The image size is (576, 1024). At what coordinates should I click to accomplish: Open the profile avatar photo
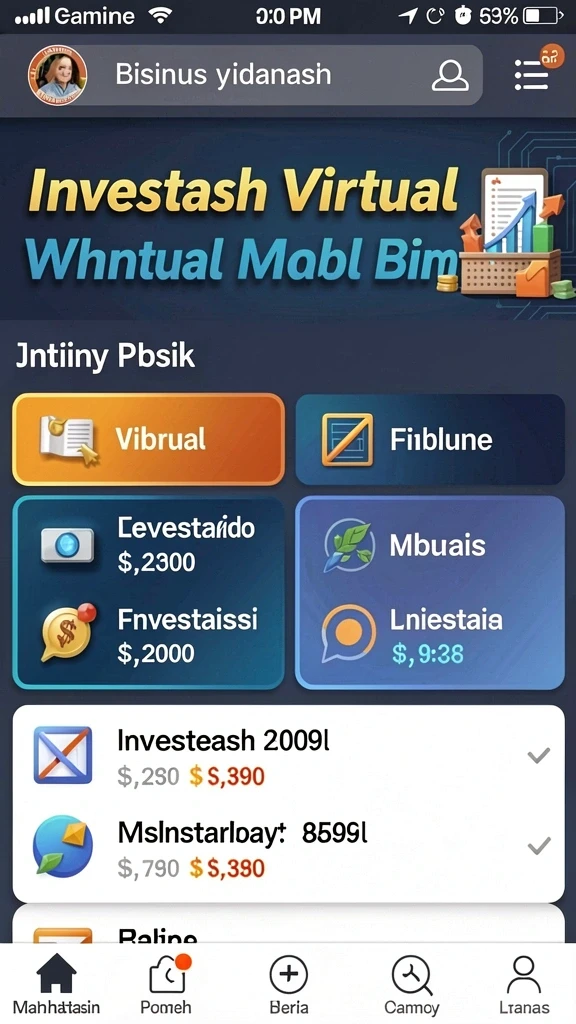tap(57, 75)
